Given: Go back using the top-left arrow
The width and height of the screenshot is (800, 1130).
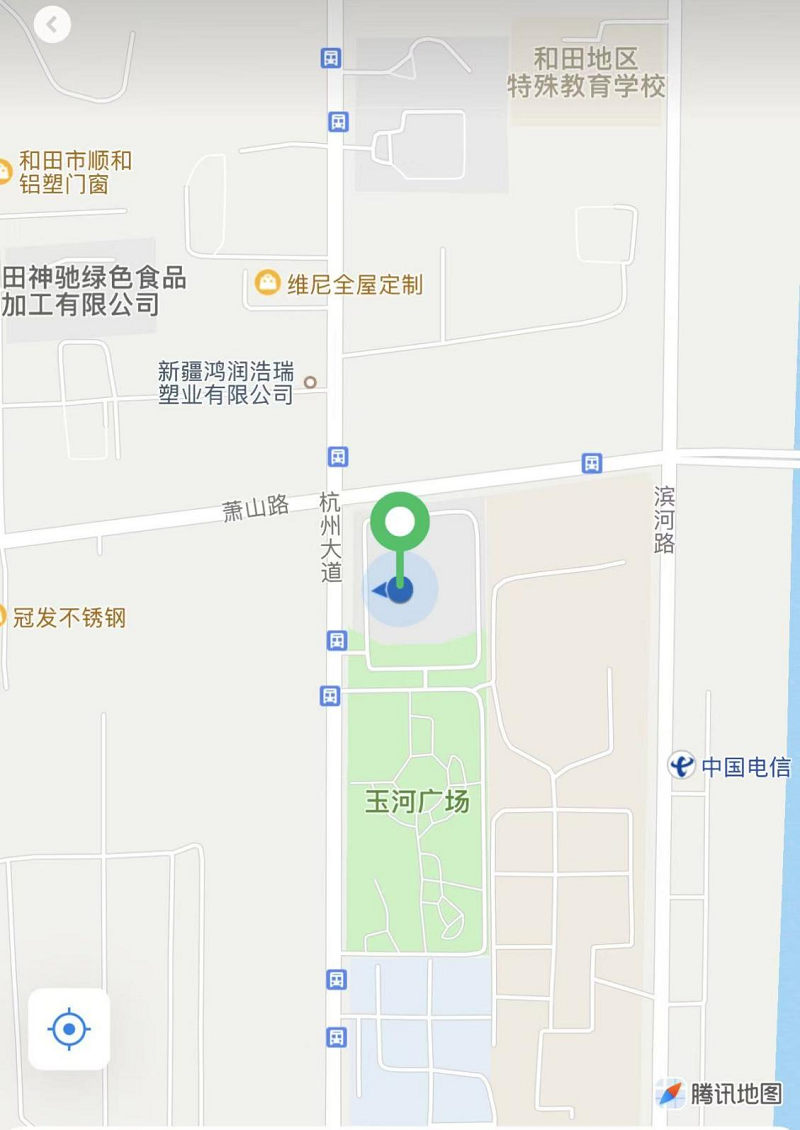Looking at the screenshot, I should click(x=52, y=24).
